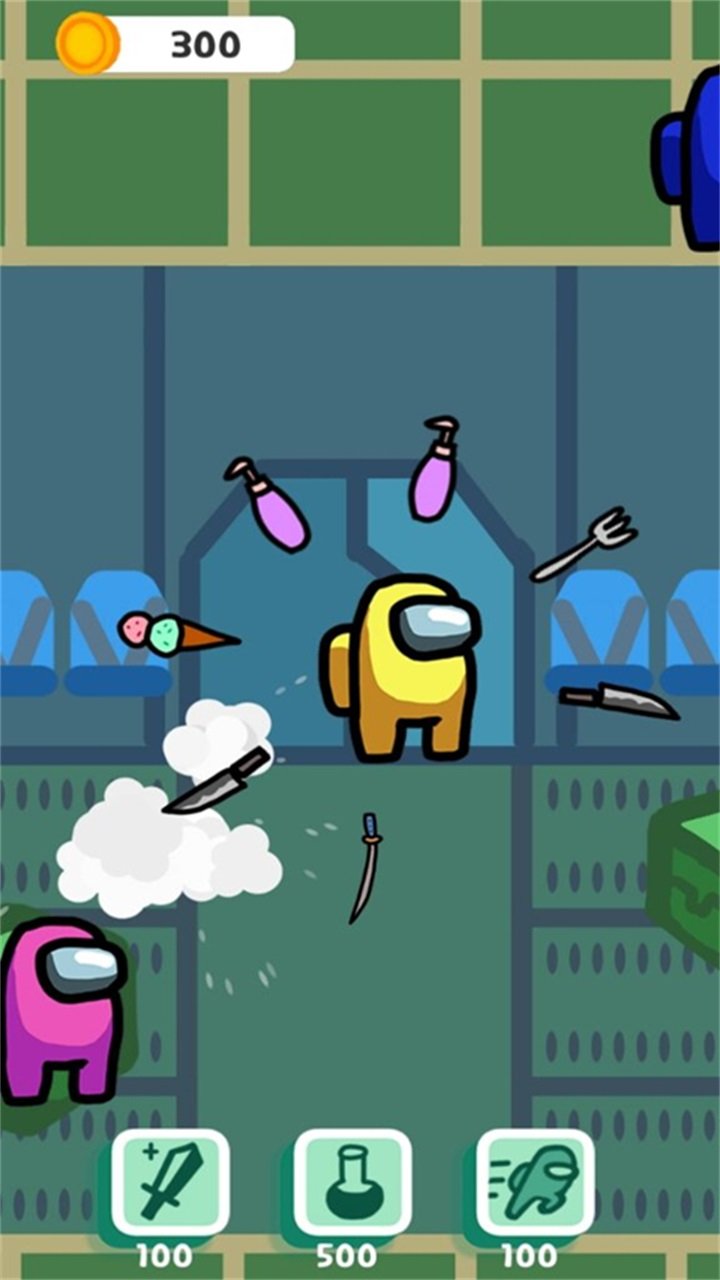Screen dimensions: 720x1280
Task: Buy the sword attack upgrade for 100
Action: 170,1182
